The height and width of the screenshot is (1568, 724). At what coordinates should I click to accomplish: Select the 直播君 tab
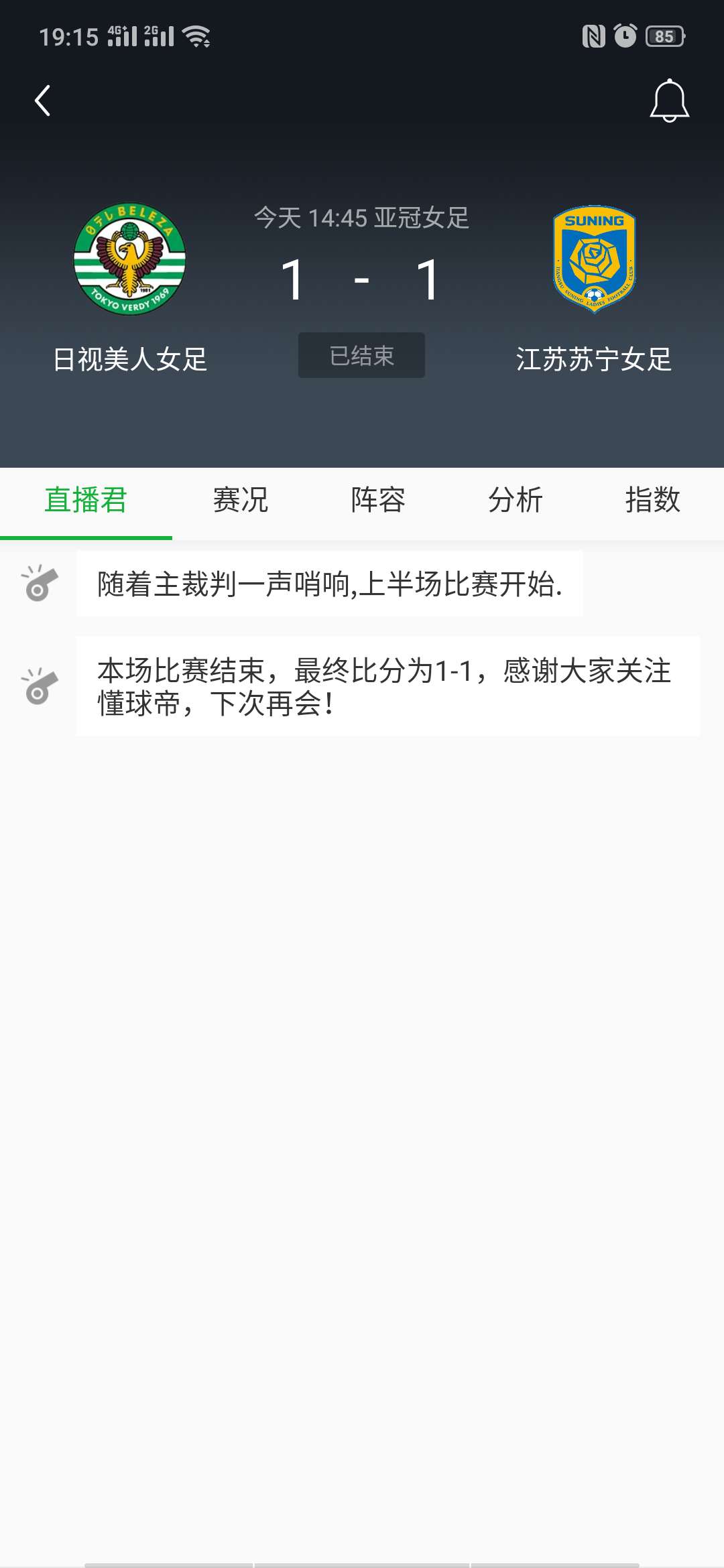pyautogui.click(x=86, y=500)
